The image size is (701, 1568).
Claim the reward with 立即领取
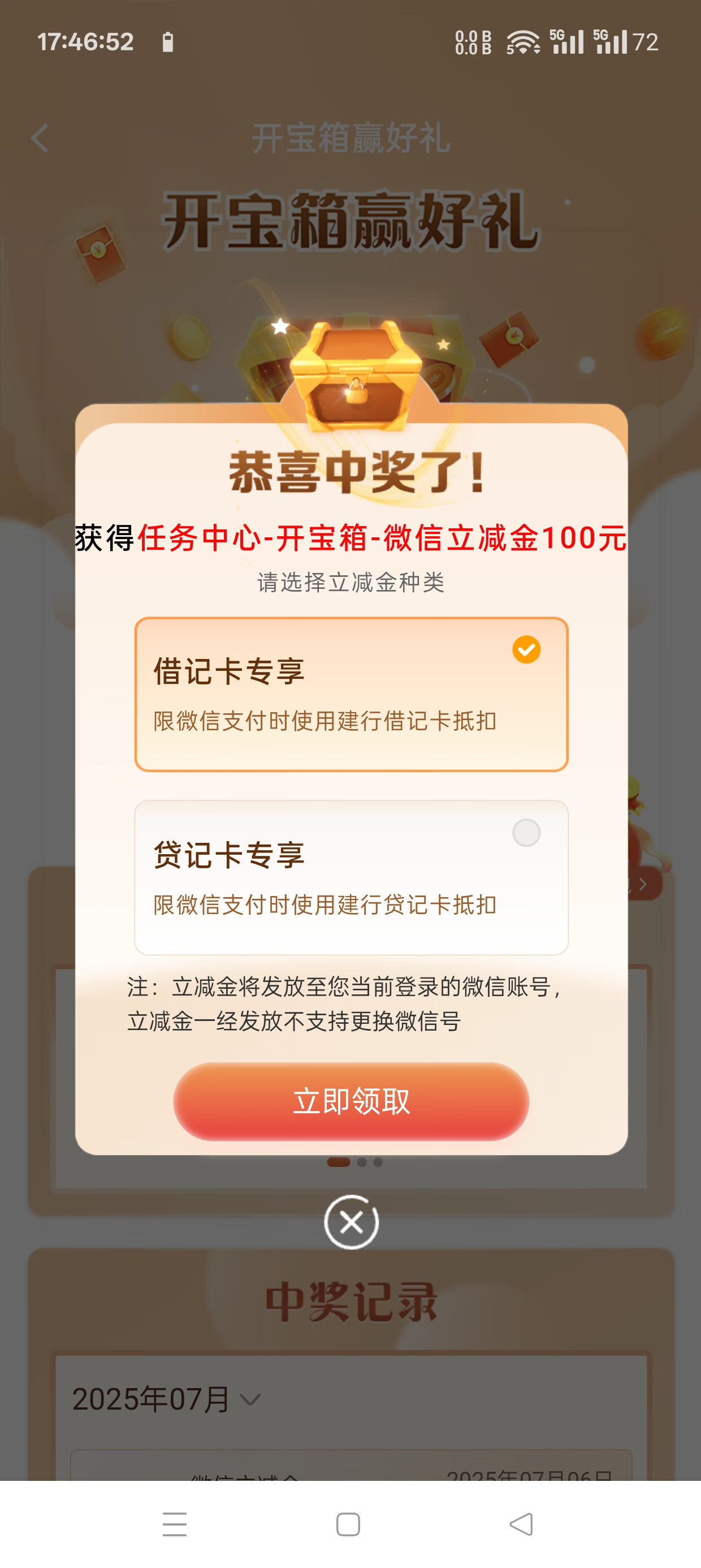coord(351,1101)
